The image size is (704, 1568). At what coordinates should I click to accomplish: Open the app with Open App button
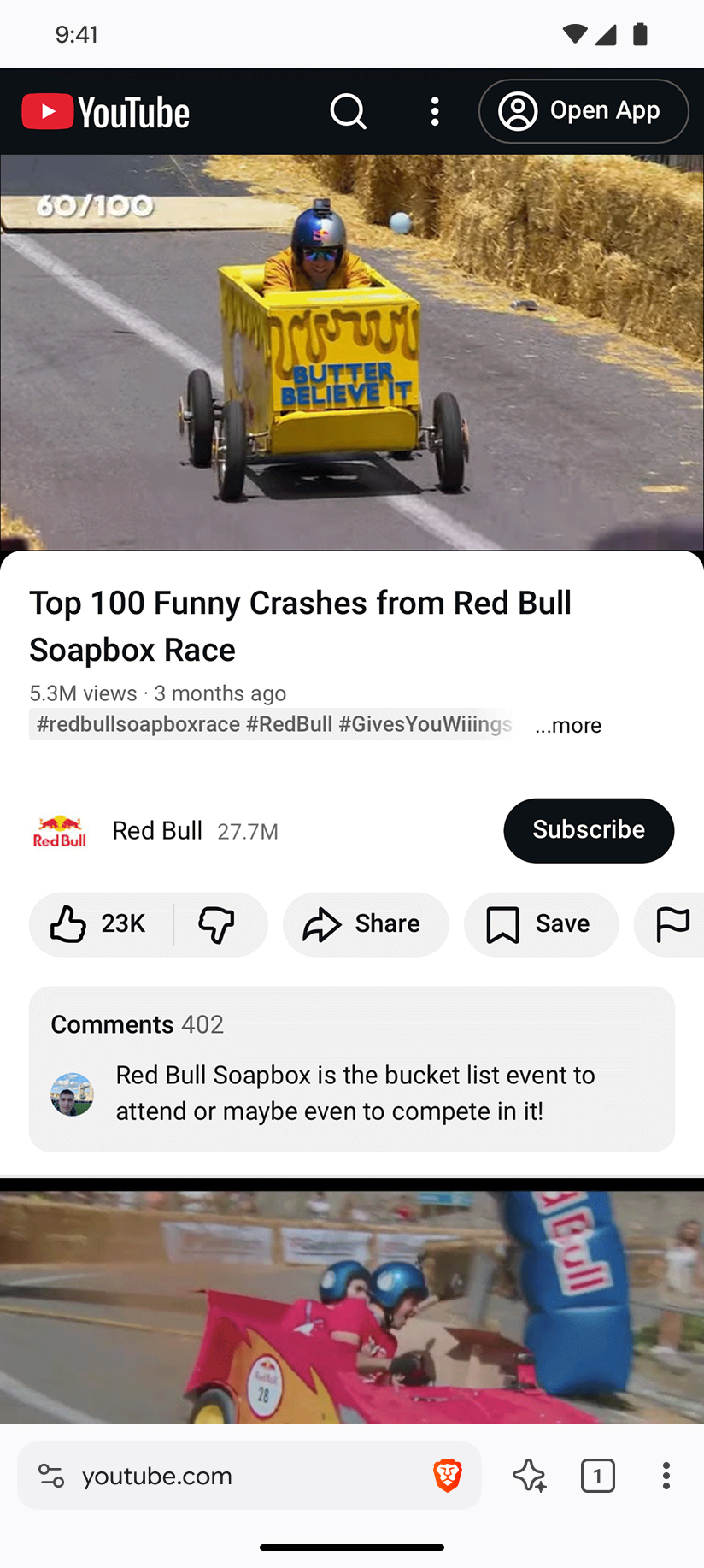[x=584, y=111]
